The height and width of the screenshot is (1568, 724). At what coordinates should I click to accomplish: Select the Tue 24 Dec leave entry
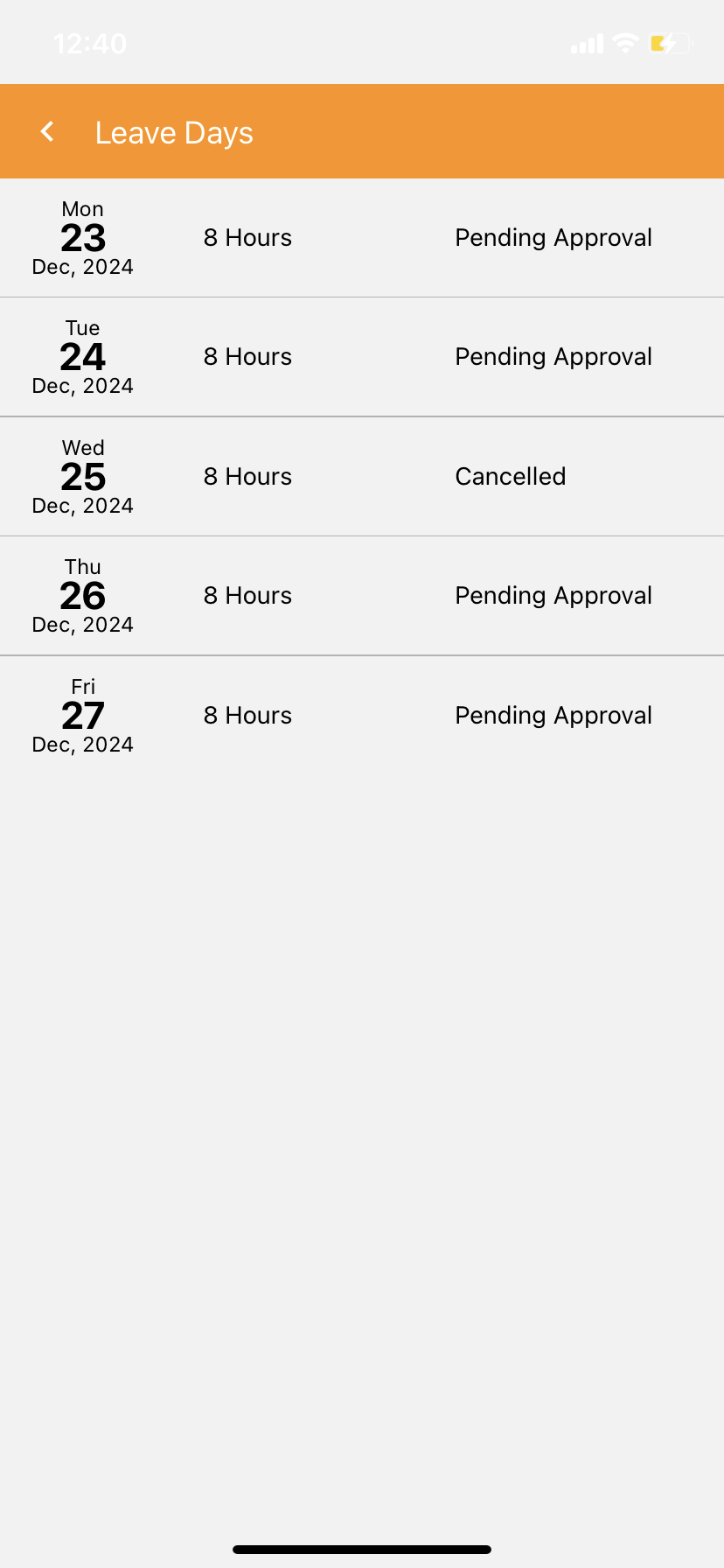pyautogui.click(x=362, y=357)
